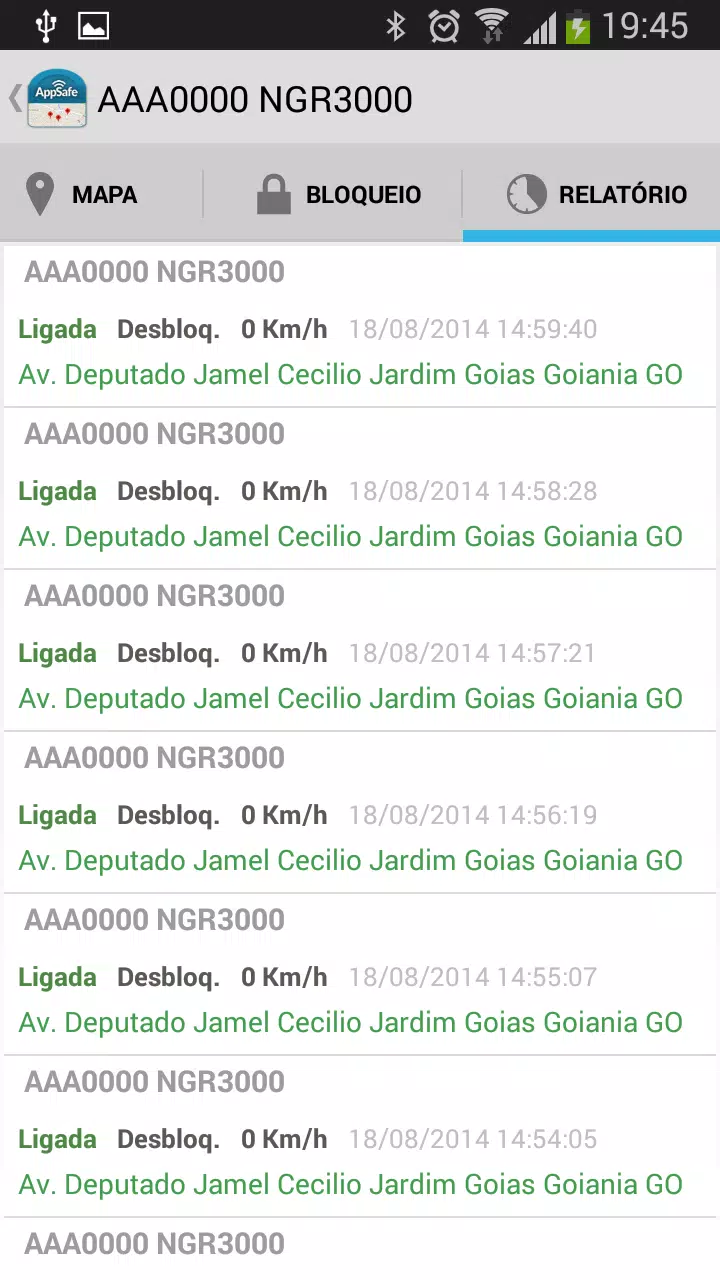Viewport: 720px width, 1280px height.
Task: Open the report entry from 14:54:05
Action: pos(360,1136)
